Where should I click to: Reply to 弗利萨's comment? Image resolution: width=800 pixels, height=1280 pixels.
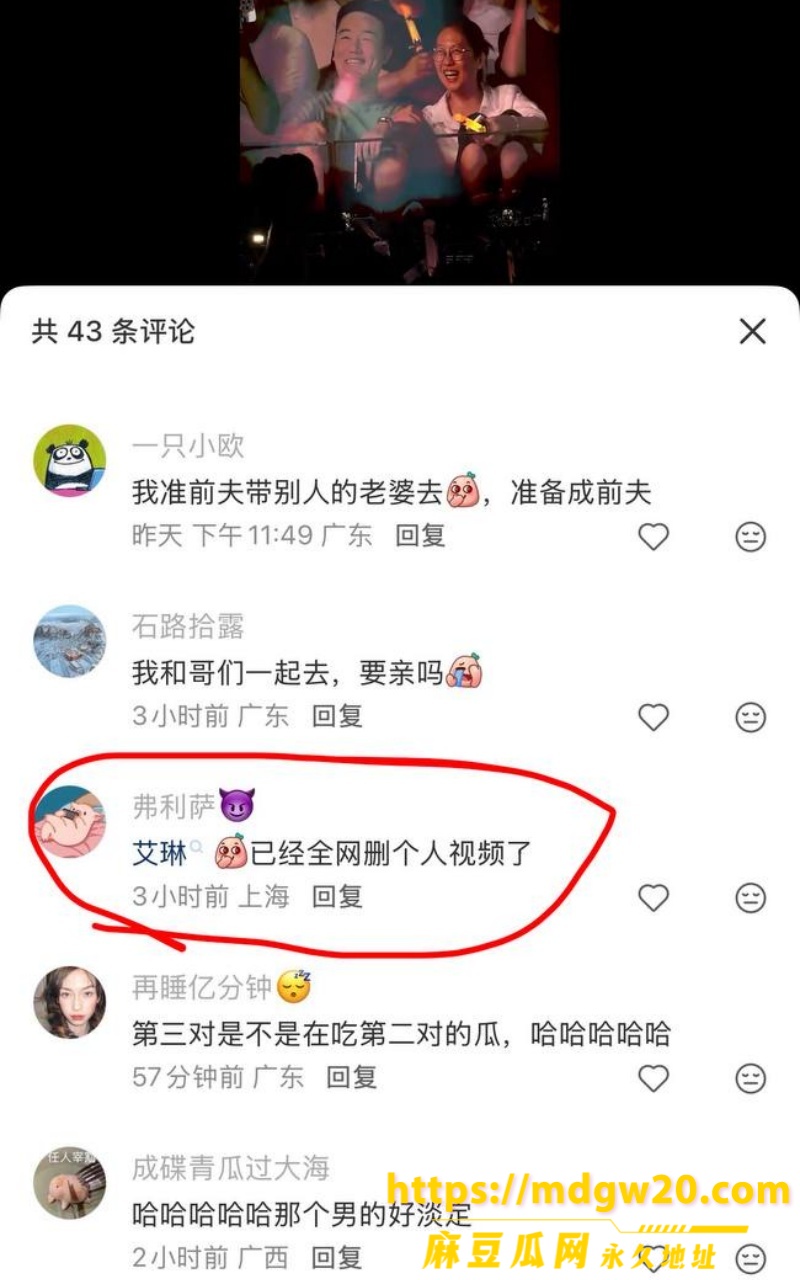(337, 896)
